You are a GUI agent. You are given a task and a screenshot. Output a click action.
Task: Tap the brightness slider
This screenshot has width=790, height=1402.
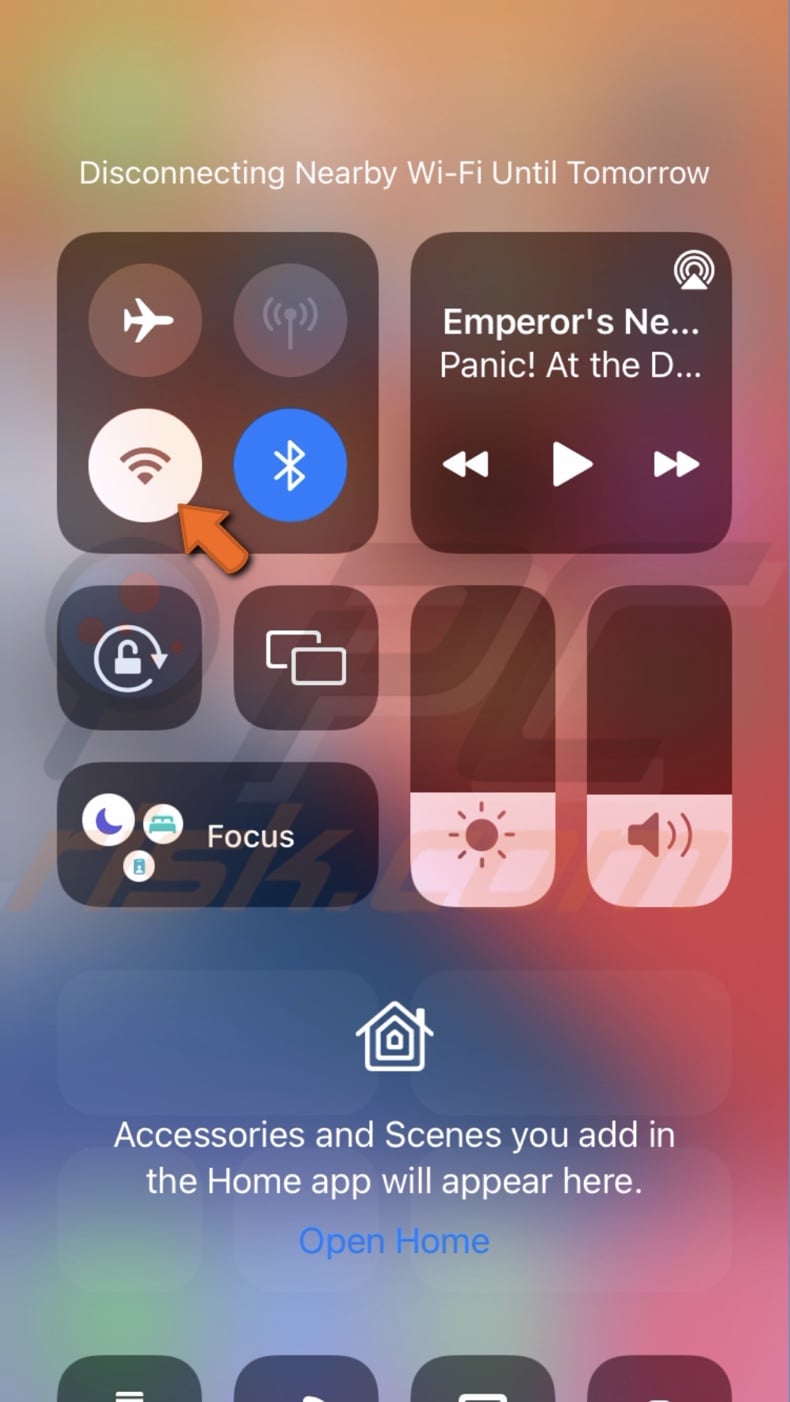point(483,745)
